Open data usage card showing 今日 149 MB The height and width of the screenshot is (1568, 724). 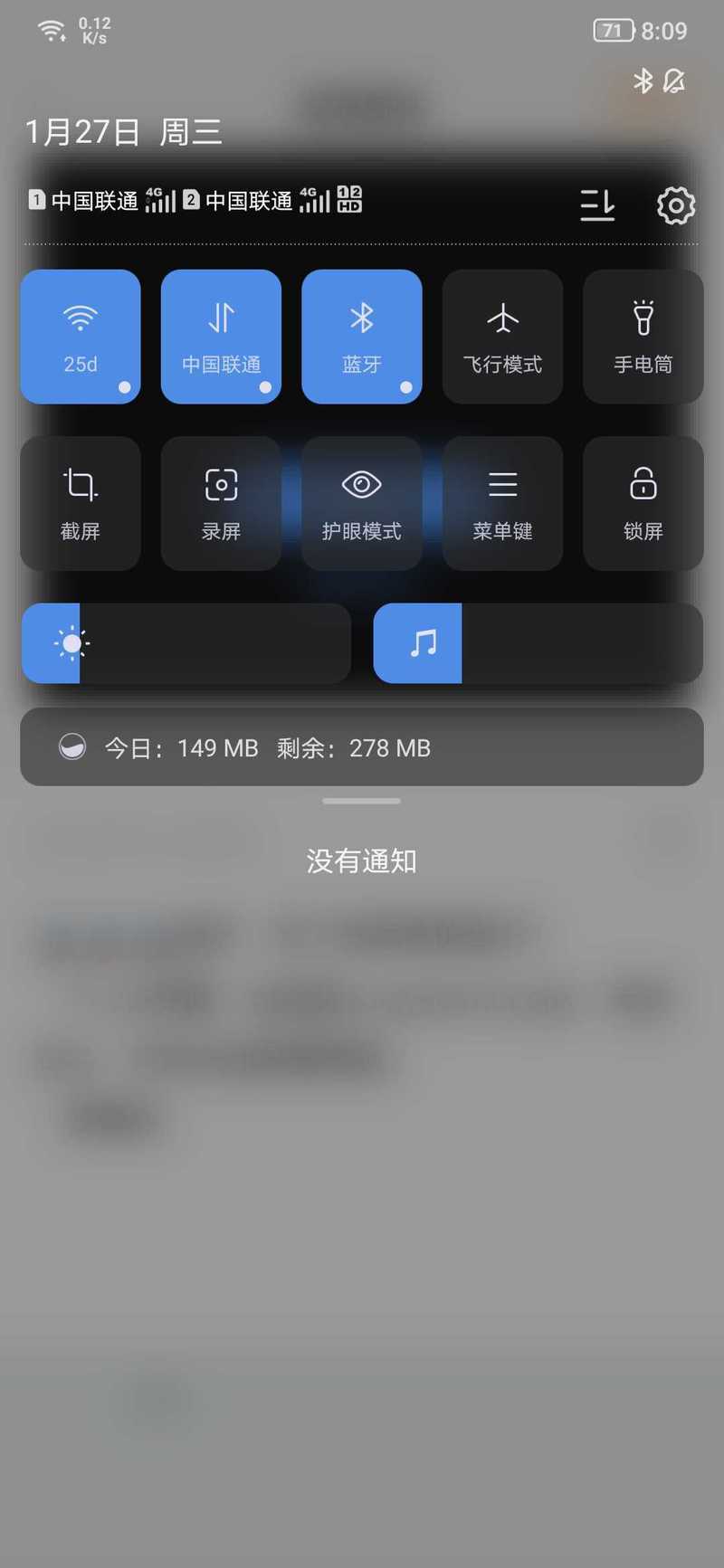click(x=361, y=747)
